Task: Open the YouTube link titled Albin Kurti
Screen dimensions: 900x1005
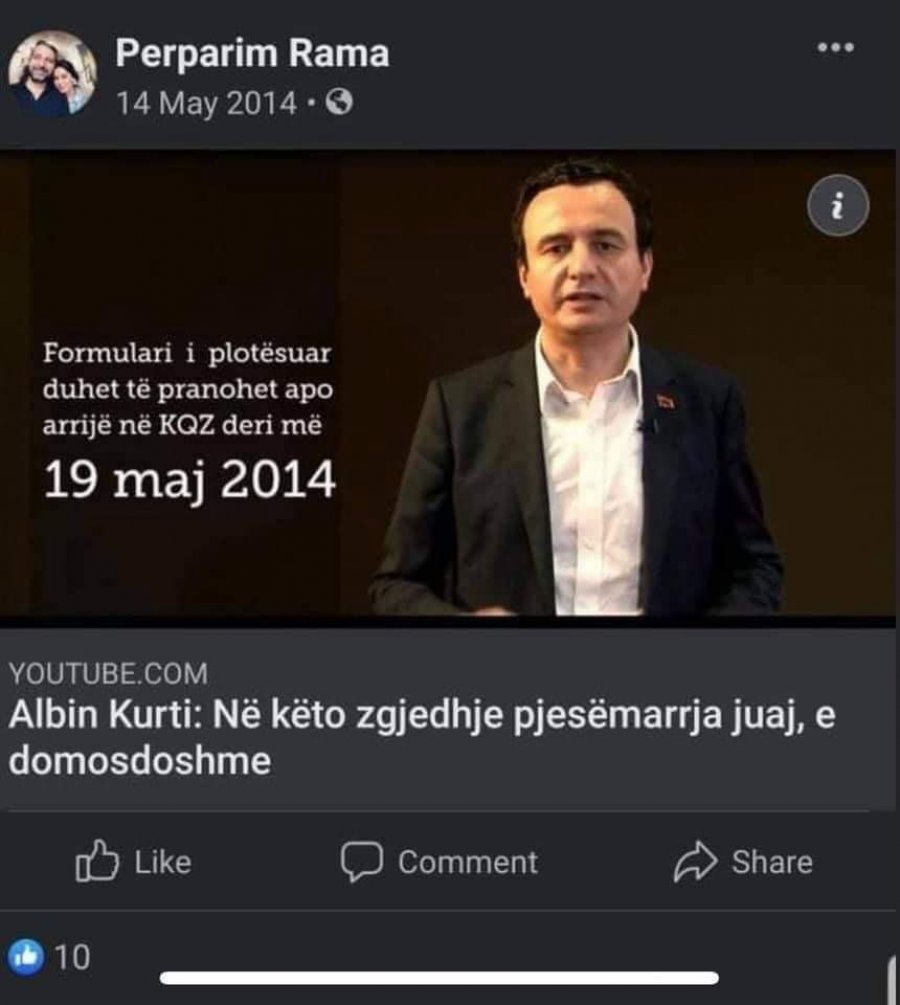Action: click(420, 738)
